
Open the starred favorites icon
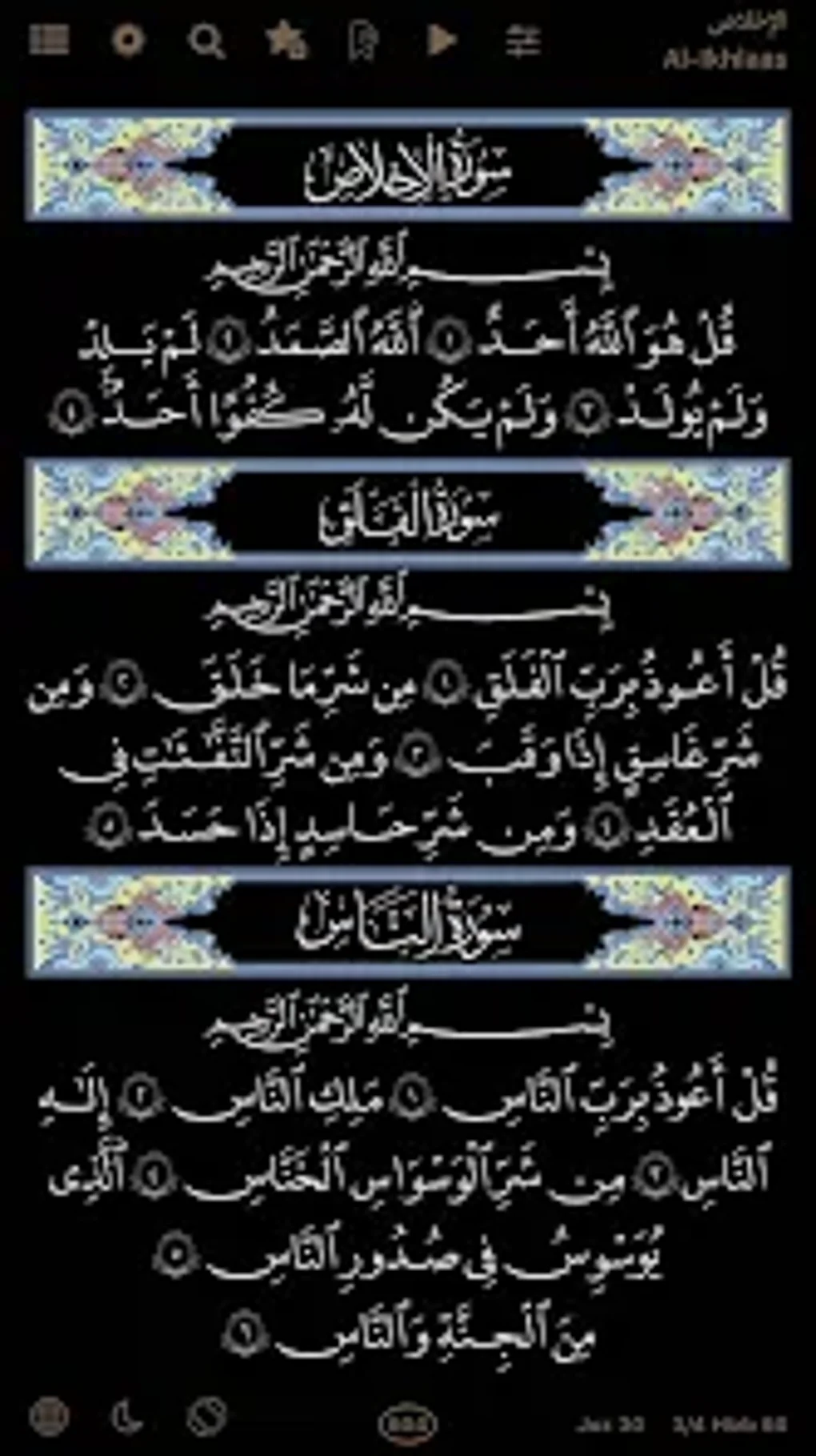click(x=286, y=40)
